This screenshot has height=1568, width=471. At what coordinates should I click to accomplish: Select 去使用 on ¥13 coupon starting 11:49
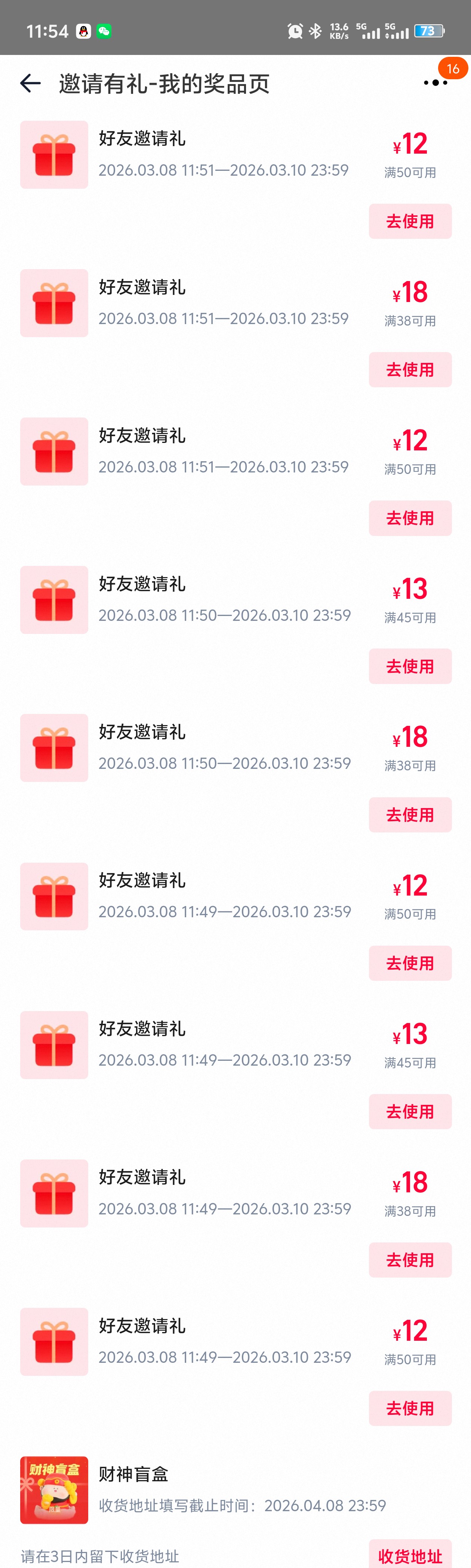point(410,1112)
